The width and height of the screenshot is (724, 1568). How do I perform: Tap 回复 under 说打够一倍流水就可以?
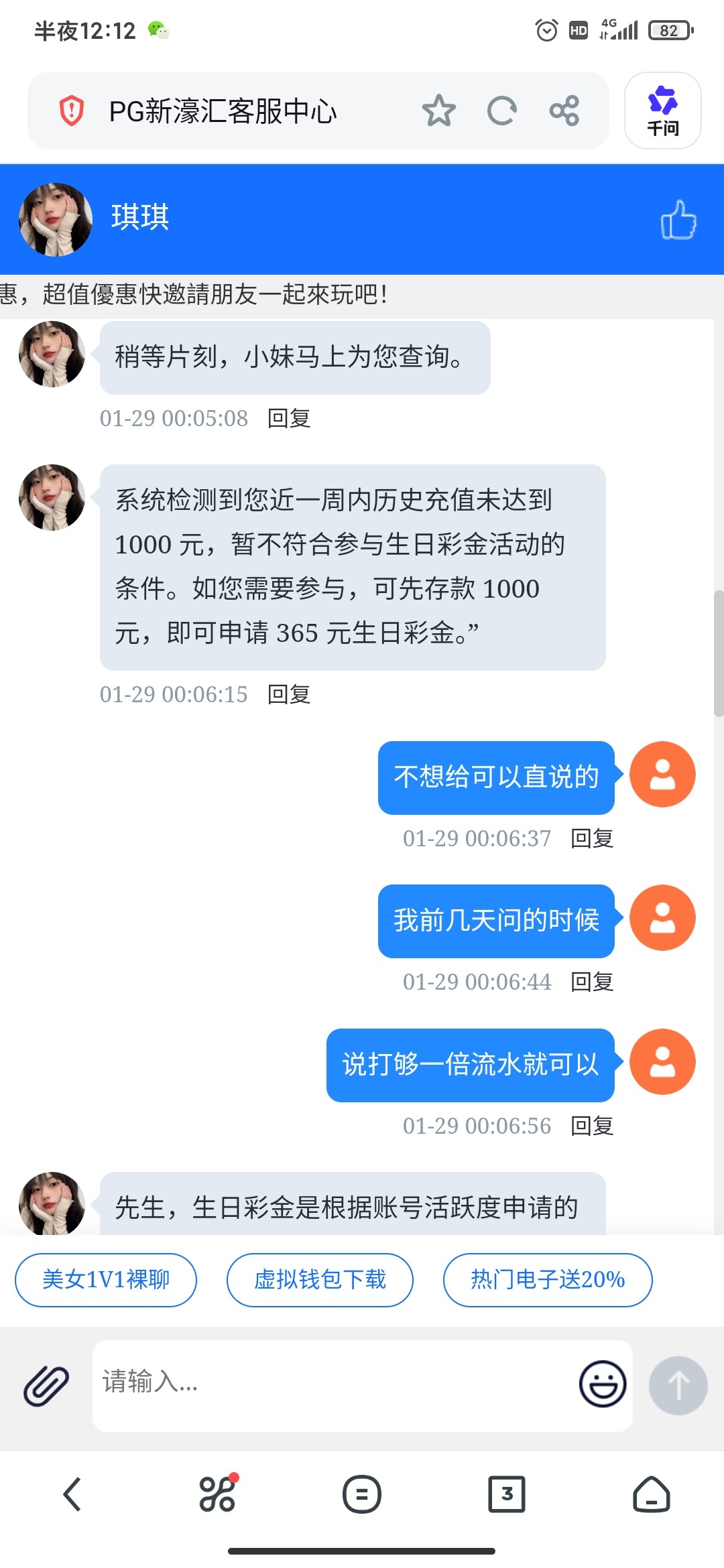coord(592,1126)
